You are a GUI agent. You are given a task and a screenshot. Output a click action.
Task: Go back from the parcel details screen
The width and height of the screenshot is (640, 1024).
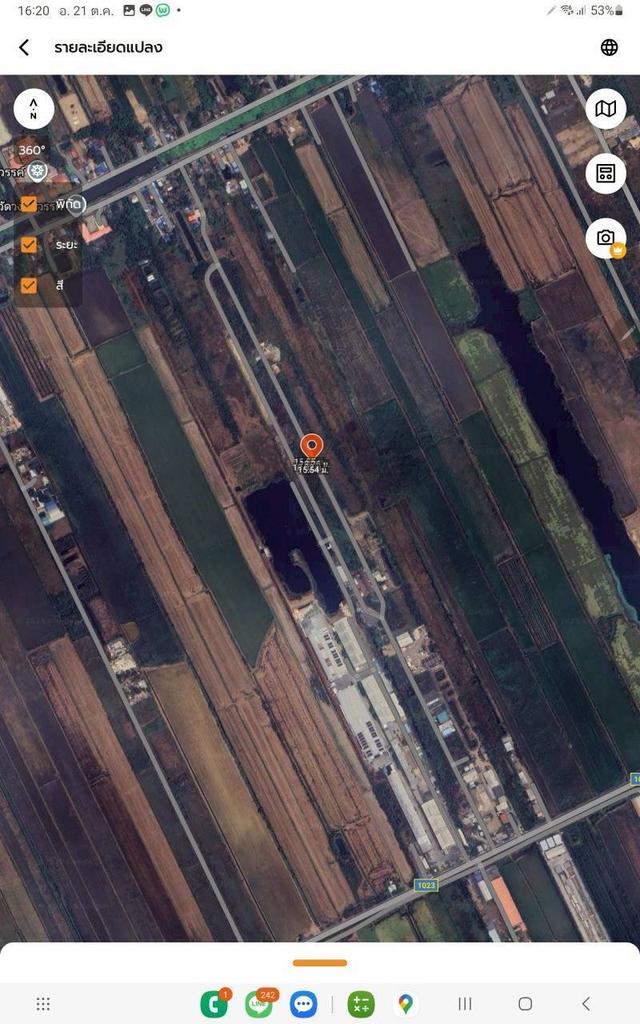[24, 47]
